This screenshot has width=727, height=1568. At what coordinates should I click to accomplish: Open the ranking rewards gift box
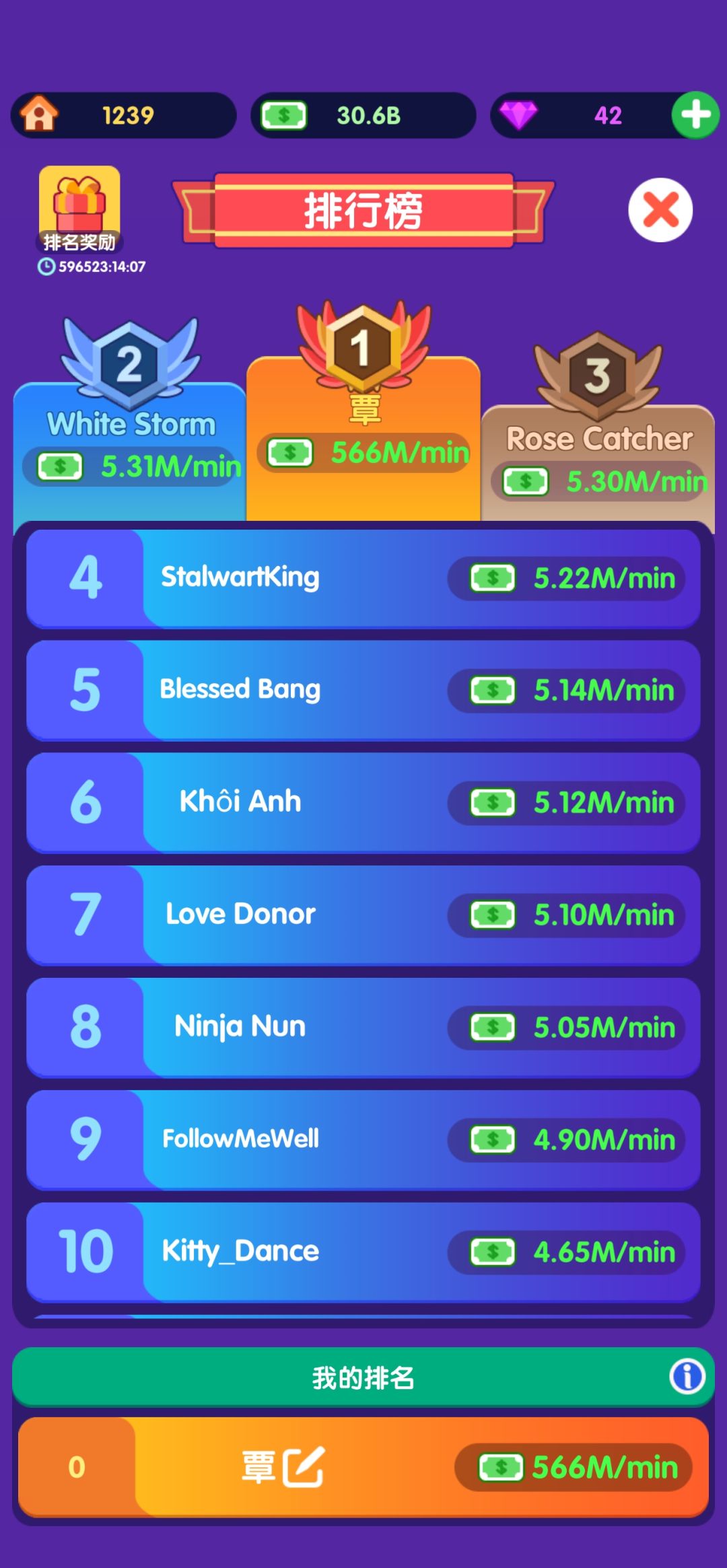pyautogui.click(x=79, y=209)
